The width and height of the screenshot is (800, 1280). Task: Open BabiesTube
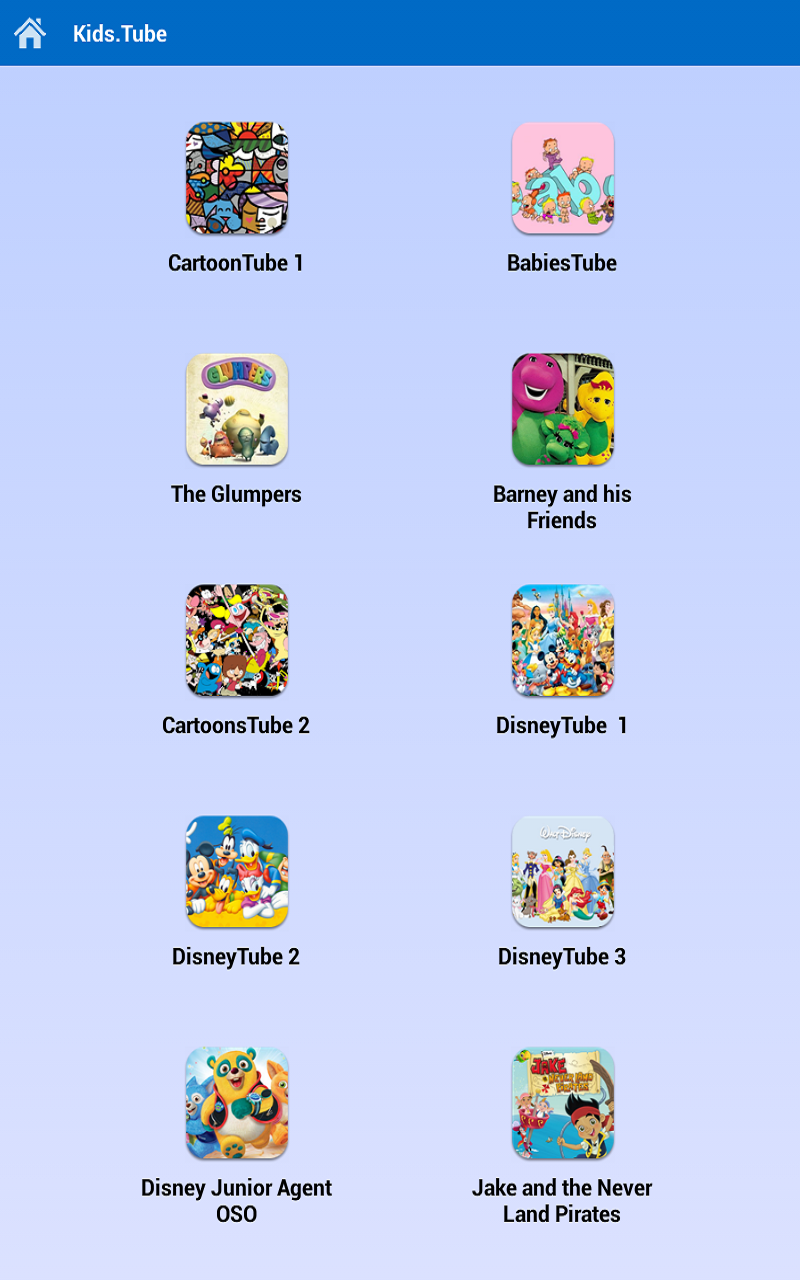click(562, 178)
